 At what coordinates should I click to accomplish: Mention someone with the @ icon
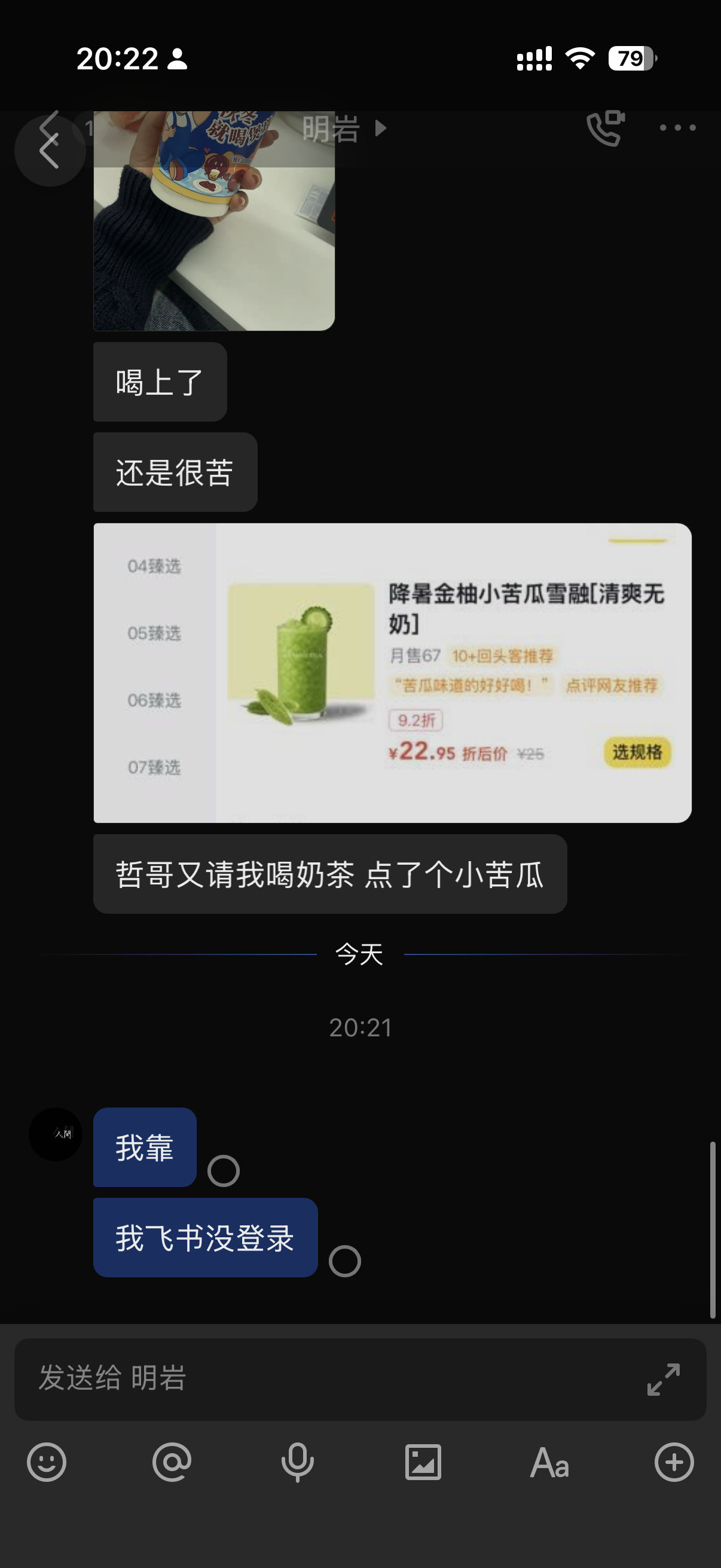point(172,1462)
